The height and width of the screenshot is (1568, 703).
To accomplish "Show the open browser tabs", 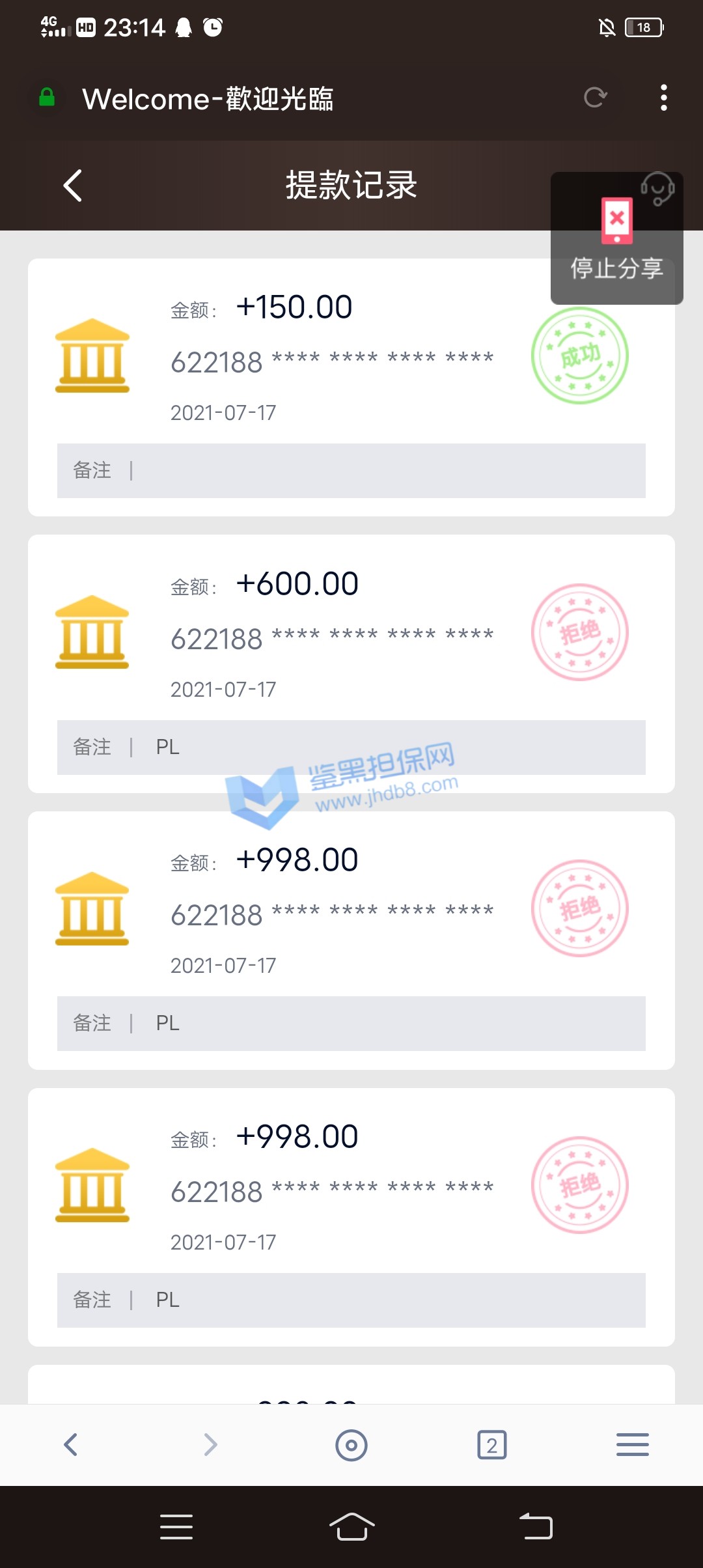I will [492, 1445].
